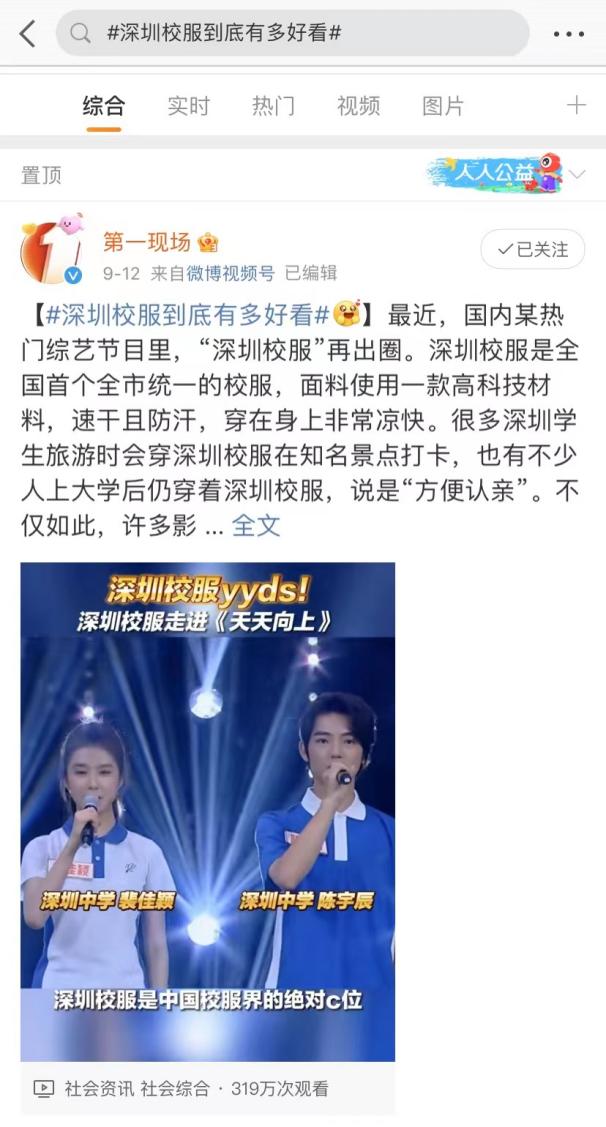Open the three-dot overflow menu

tap(568, 33)
